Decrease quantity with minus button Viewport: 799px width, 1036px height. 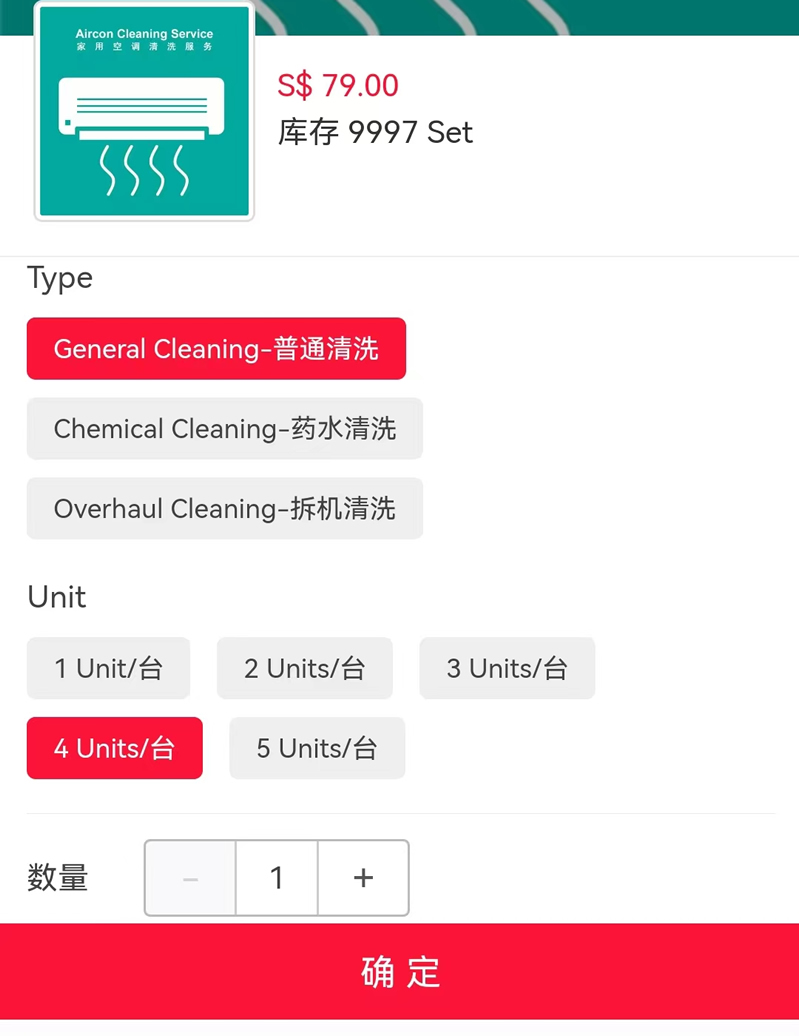pos(191,878)
